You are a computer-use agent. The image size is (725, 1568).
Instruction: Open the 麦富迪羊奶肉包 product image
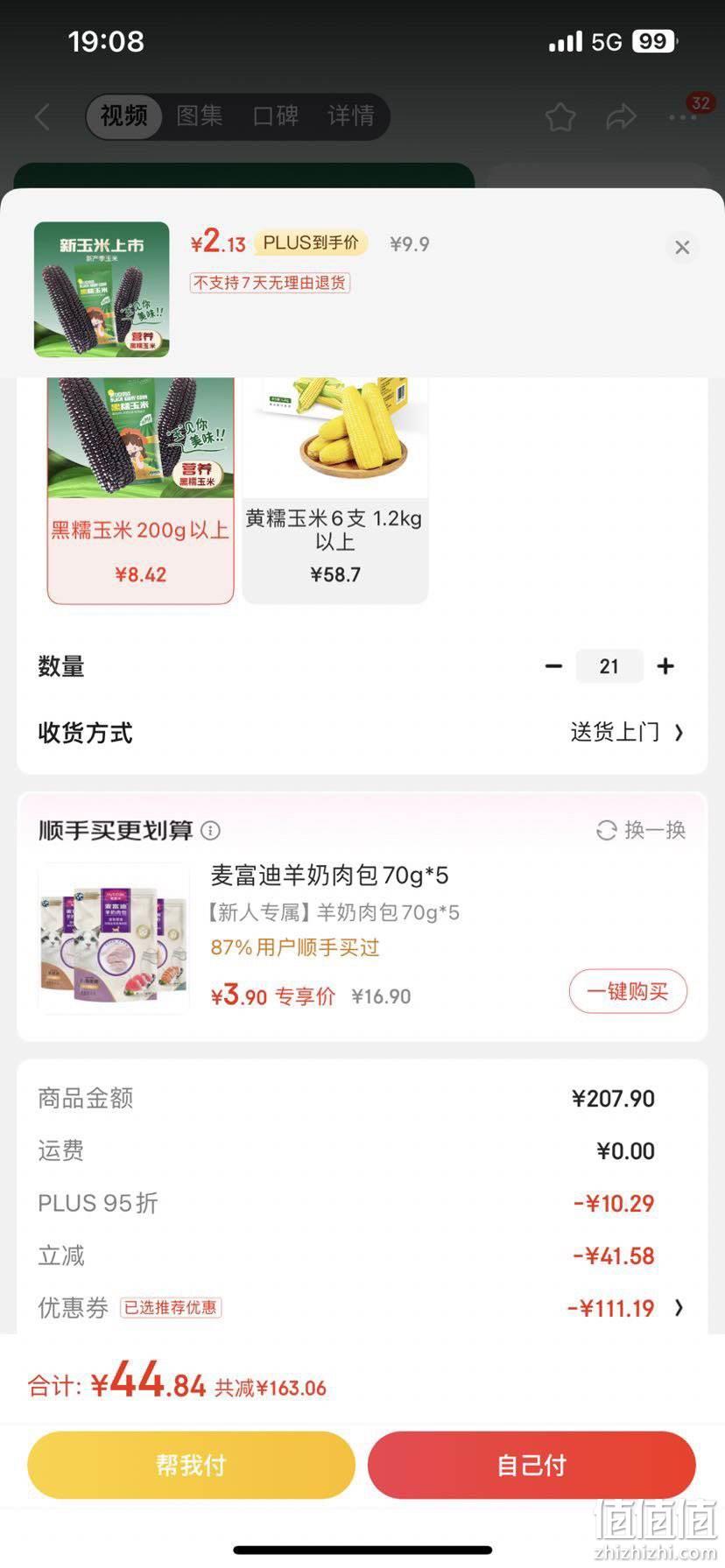(x=114, y=939)
